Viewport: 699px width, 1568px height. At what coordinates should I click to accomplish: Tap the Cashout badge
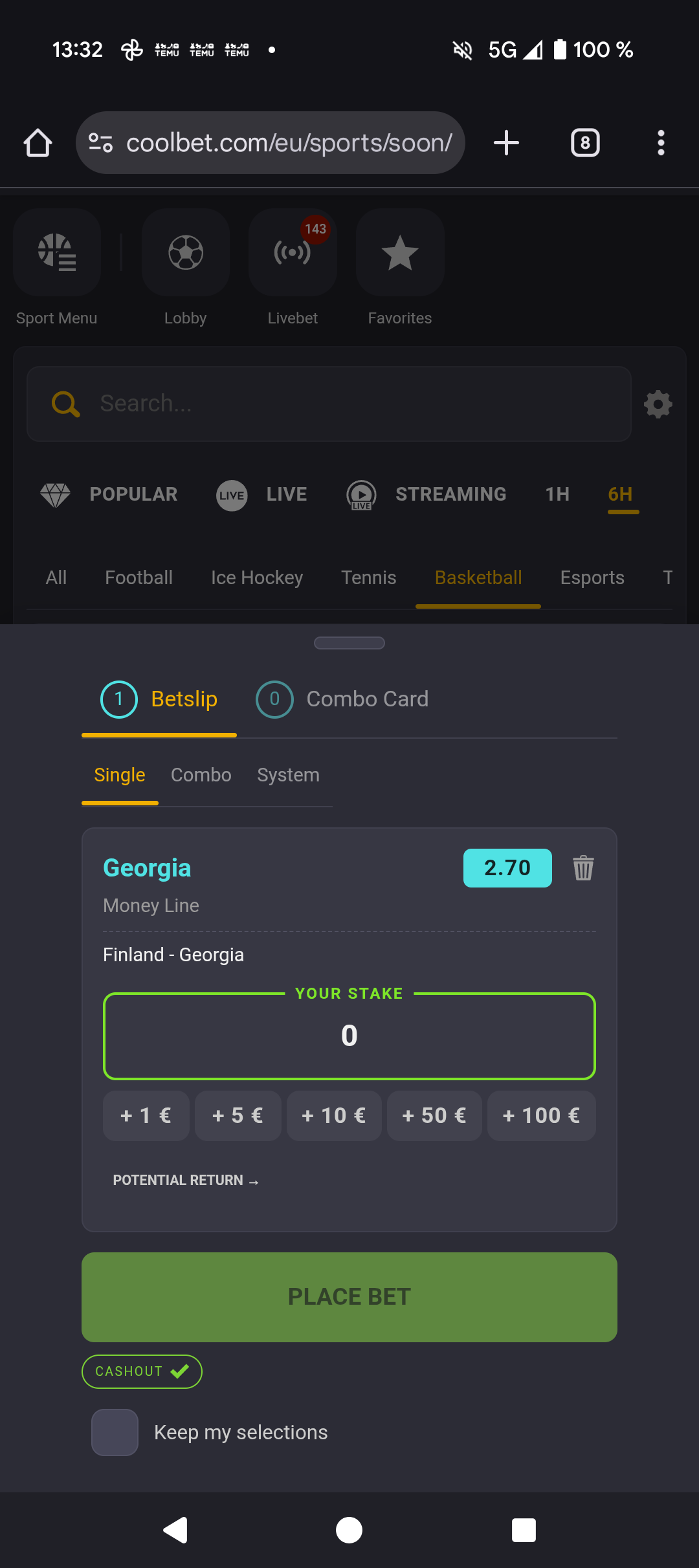click(x=142, y=1371)
